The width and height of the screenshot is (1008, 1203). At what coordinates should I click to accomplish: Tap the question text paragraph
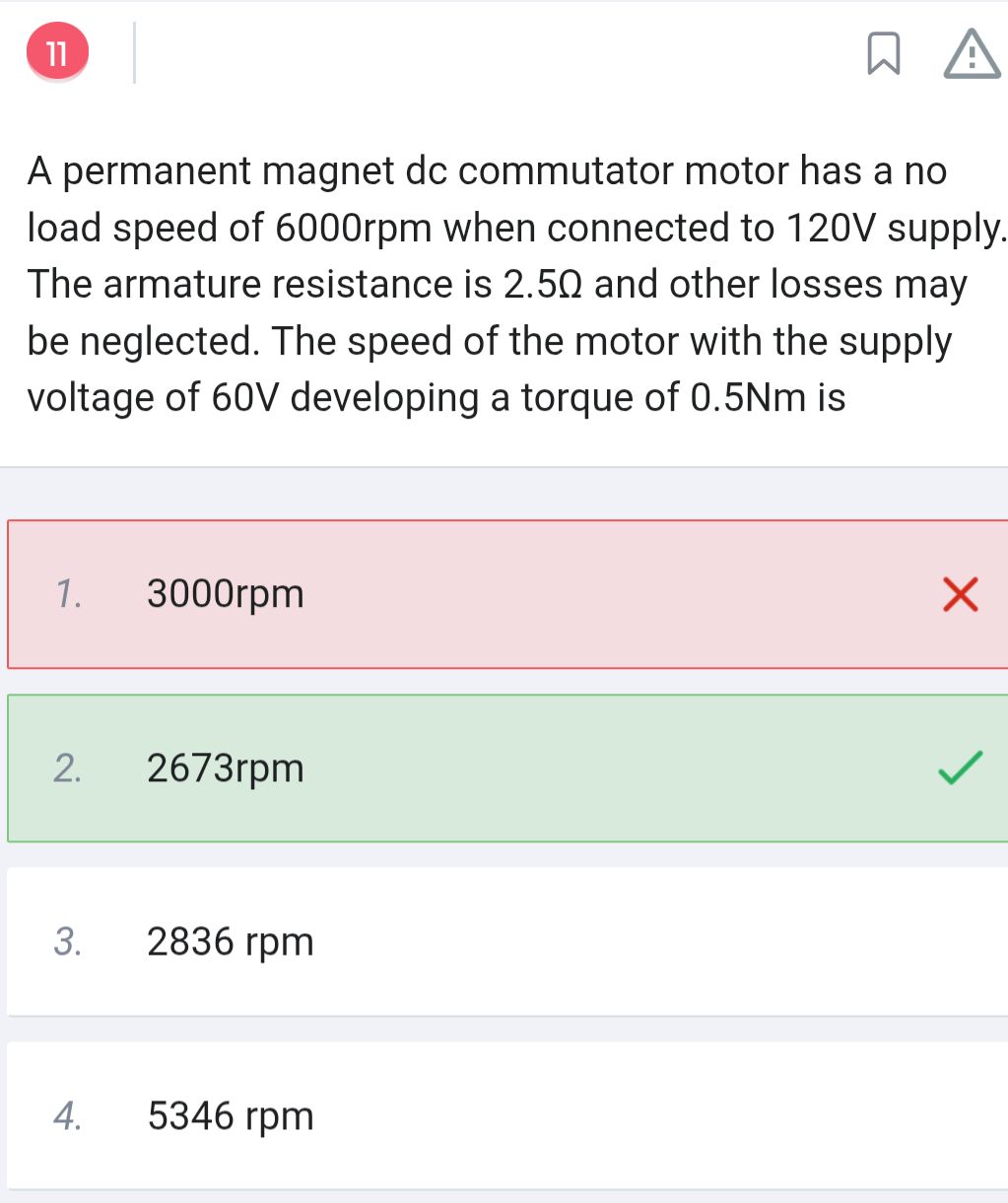click(493, 284)
